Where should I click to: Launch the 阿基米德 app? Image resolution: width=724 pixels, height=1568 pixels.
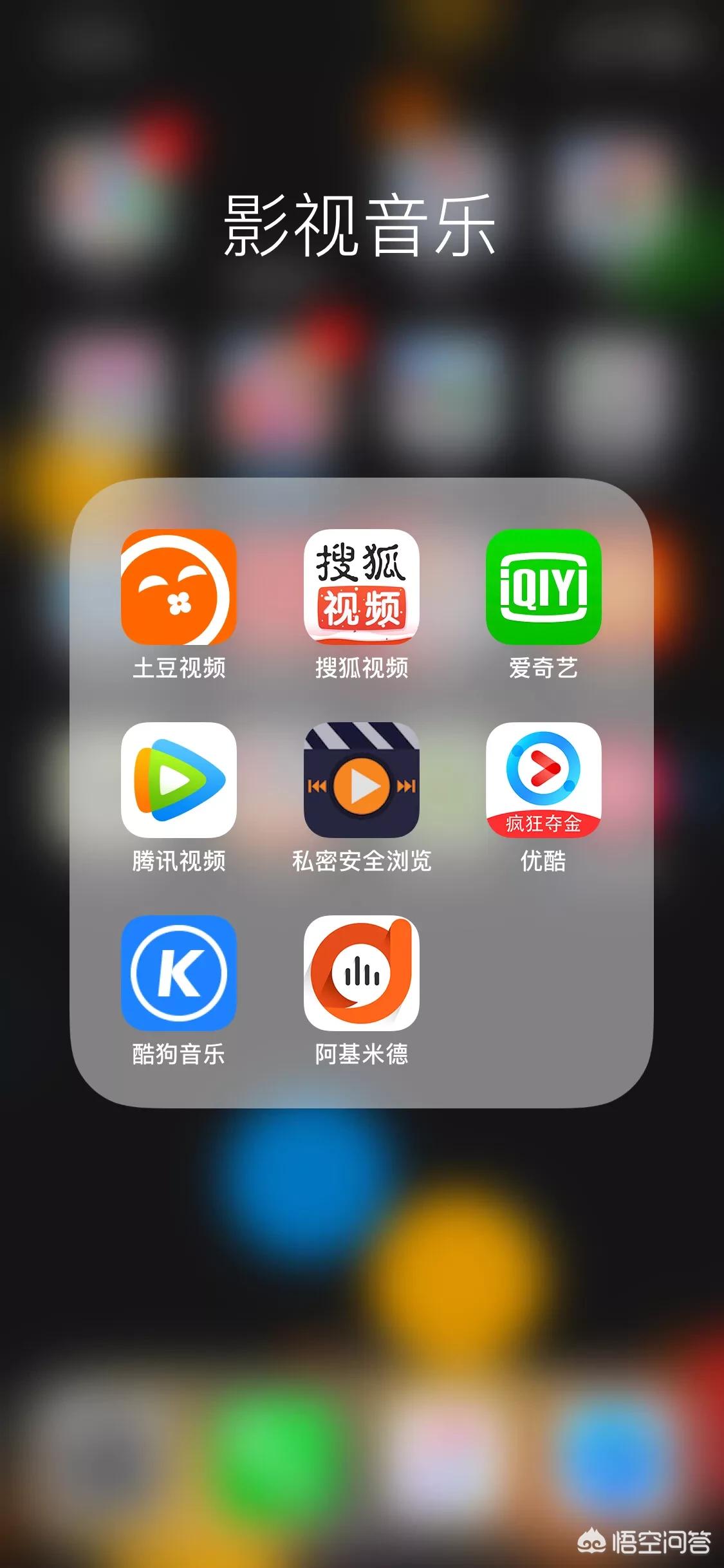pos(362,973)
